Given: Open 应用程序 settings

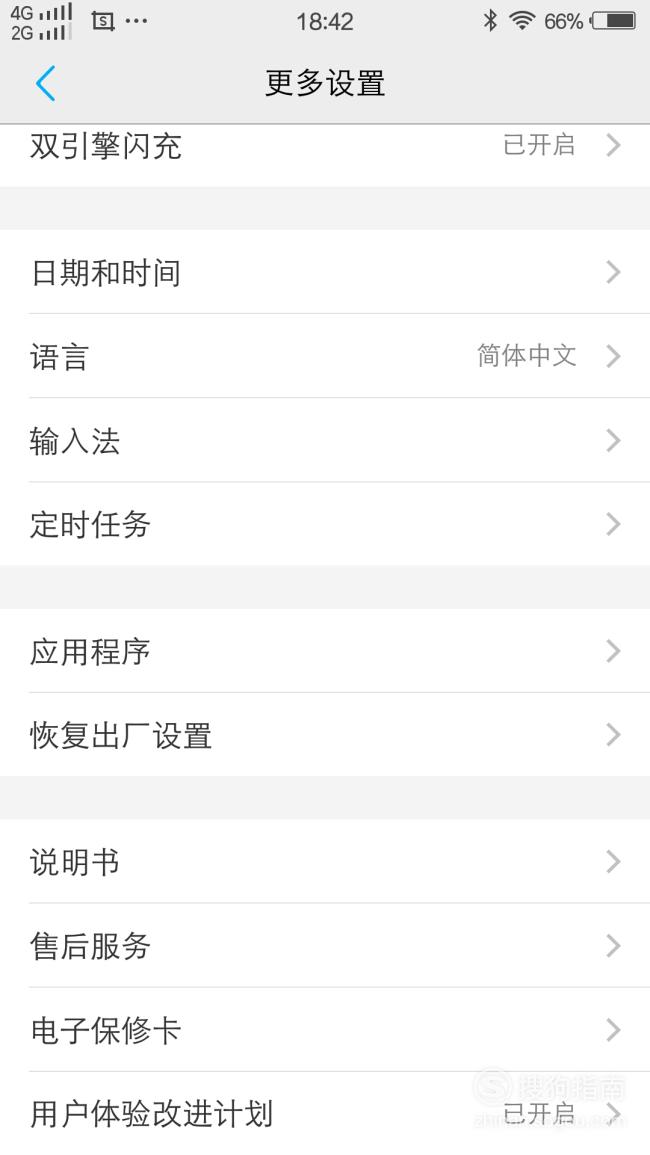Looking at the screenshot, I should pos(325,650).
